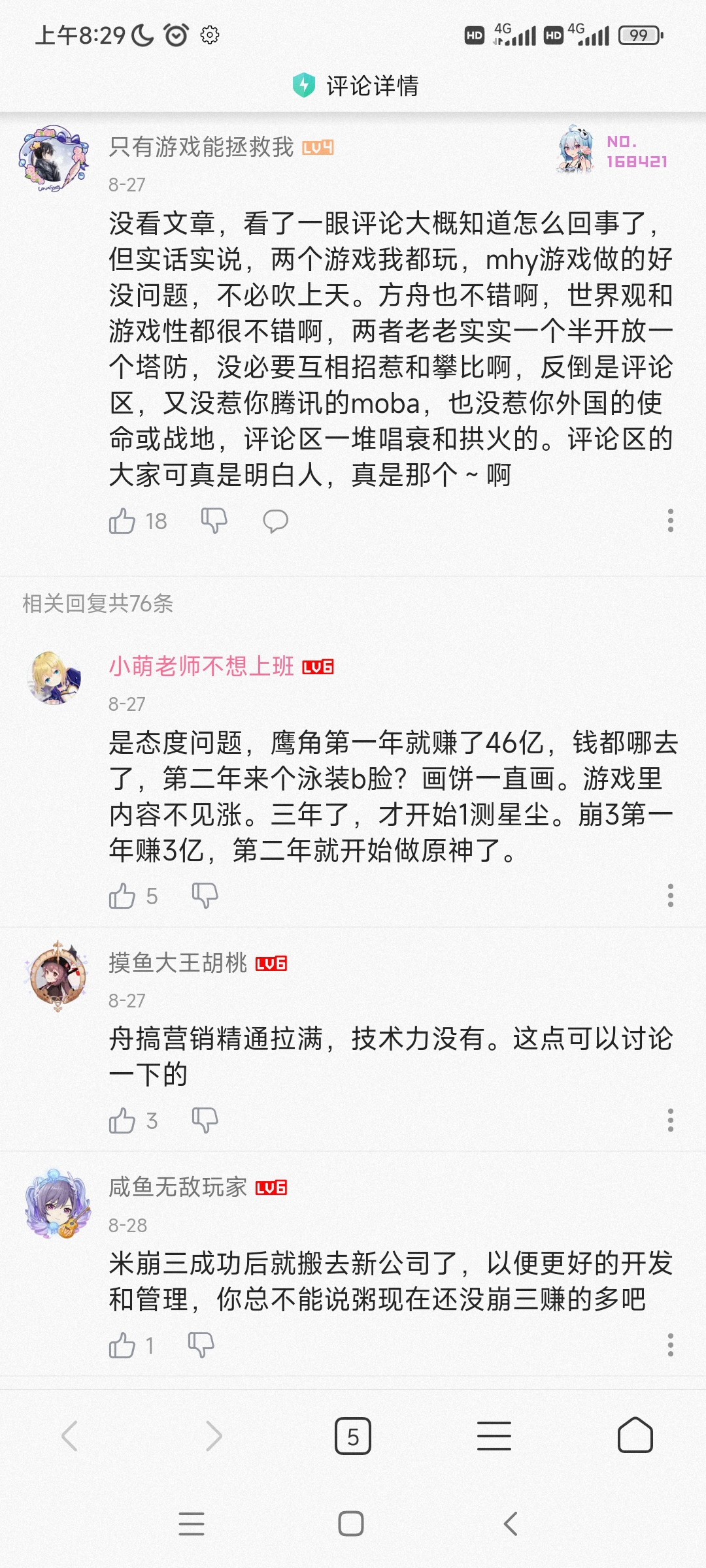Dislike 小萌老师不想上班's reply
Screen dimensions: 706x1568
[205, 896]
